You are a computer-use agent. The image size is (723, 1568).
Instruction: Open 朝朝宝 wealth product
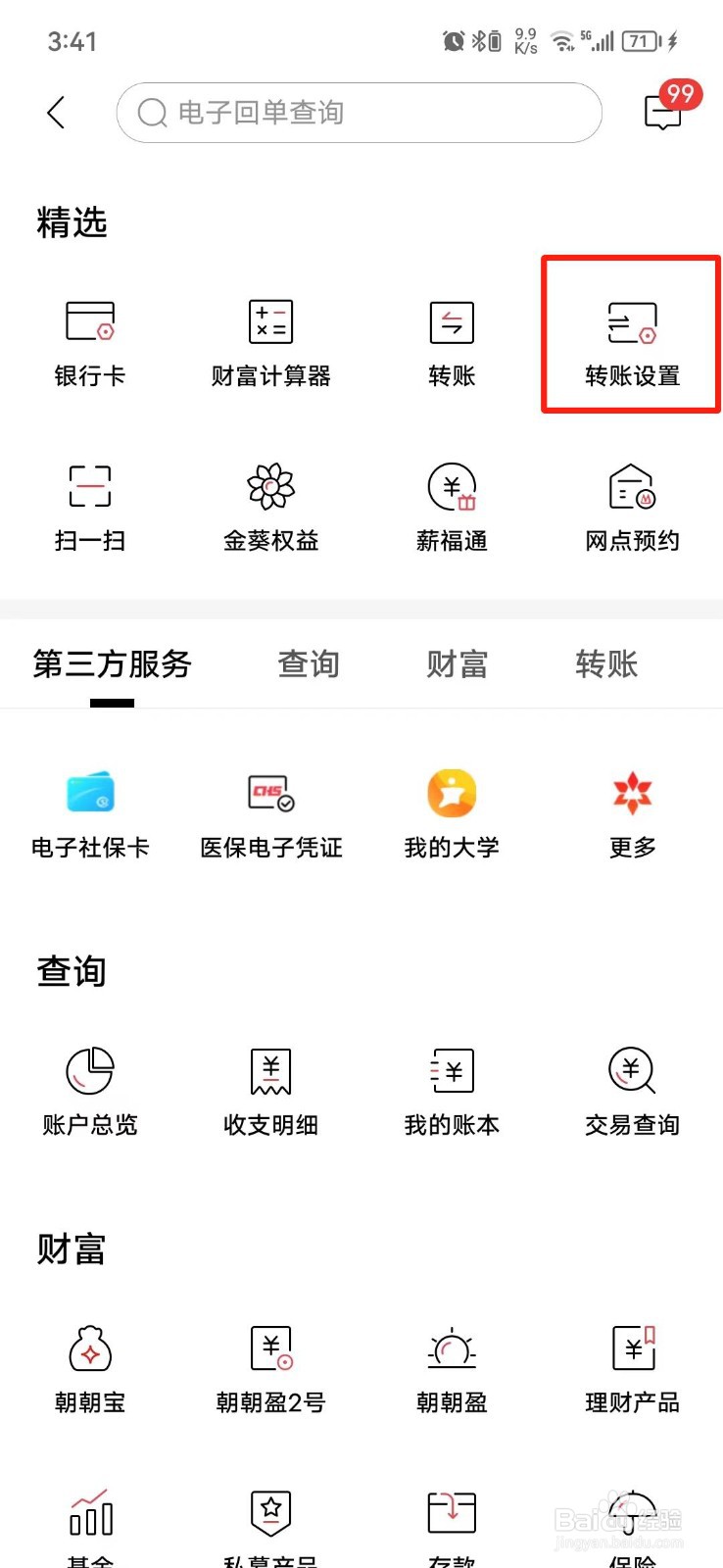coord(90,1370)
